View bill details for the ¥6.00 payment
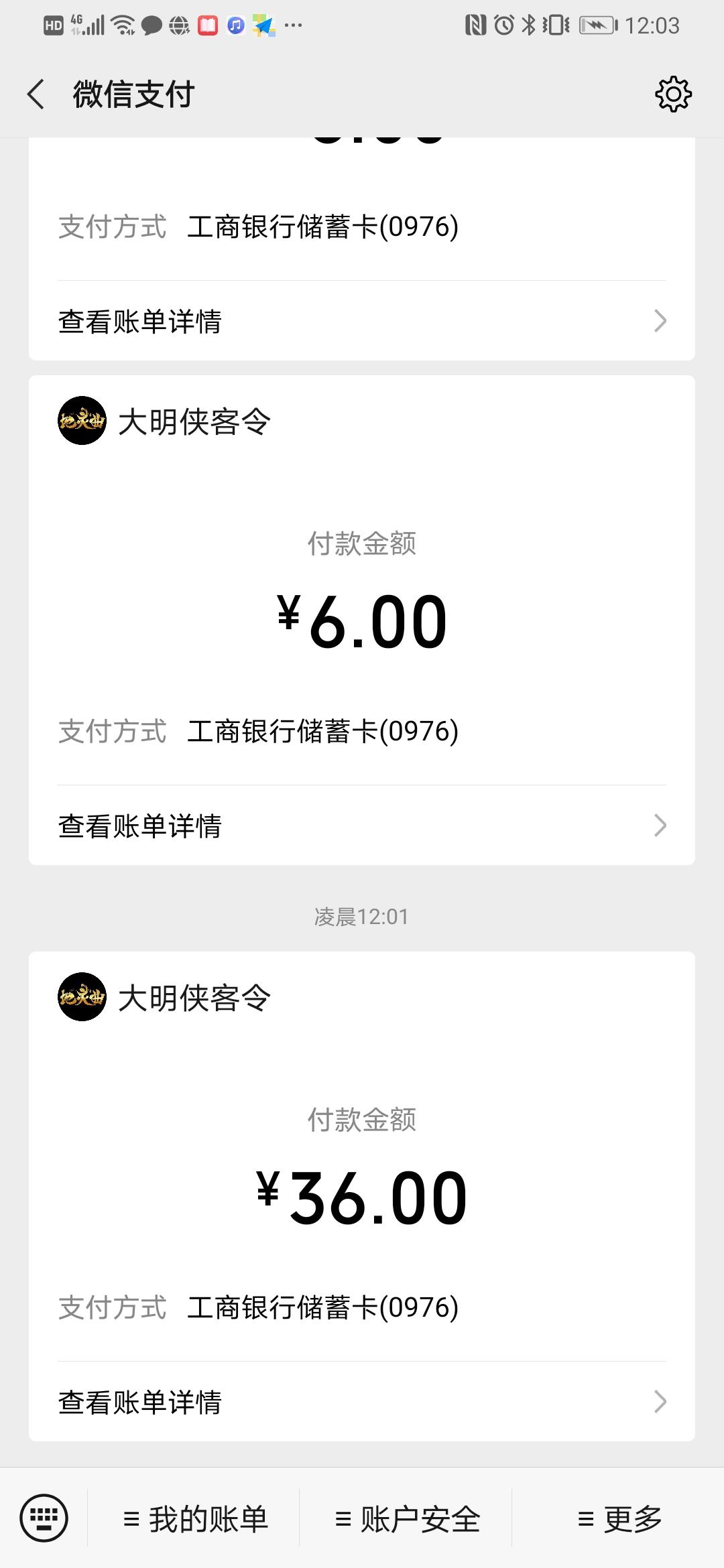This screenshot has height=1568, width=724. (x=362, y=826)
